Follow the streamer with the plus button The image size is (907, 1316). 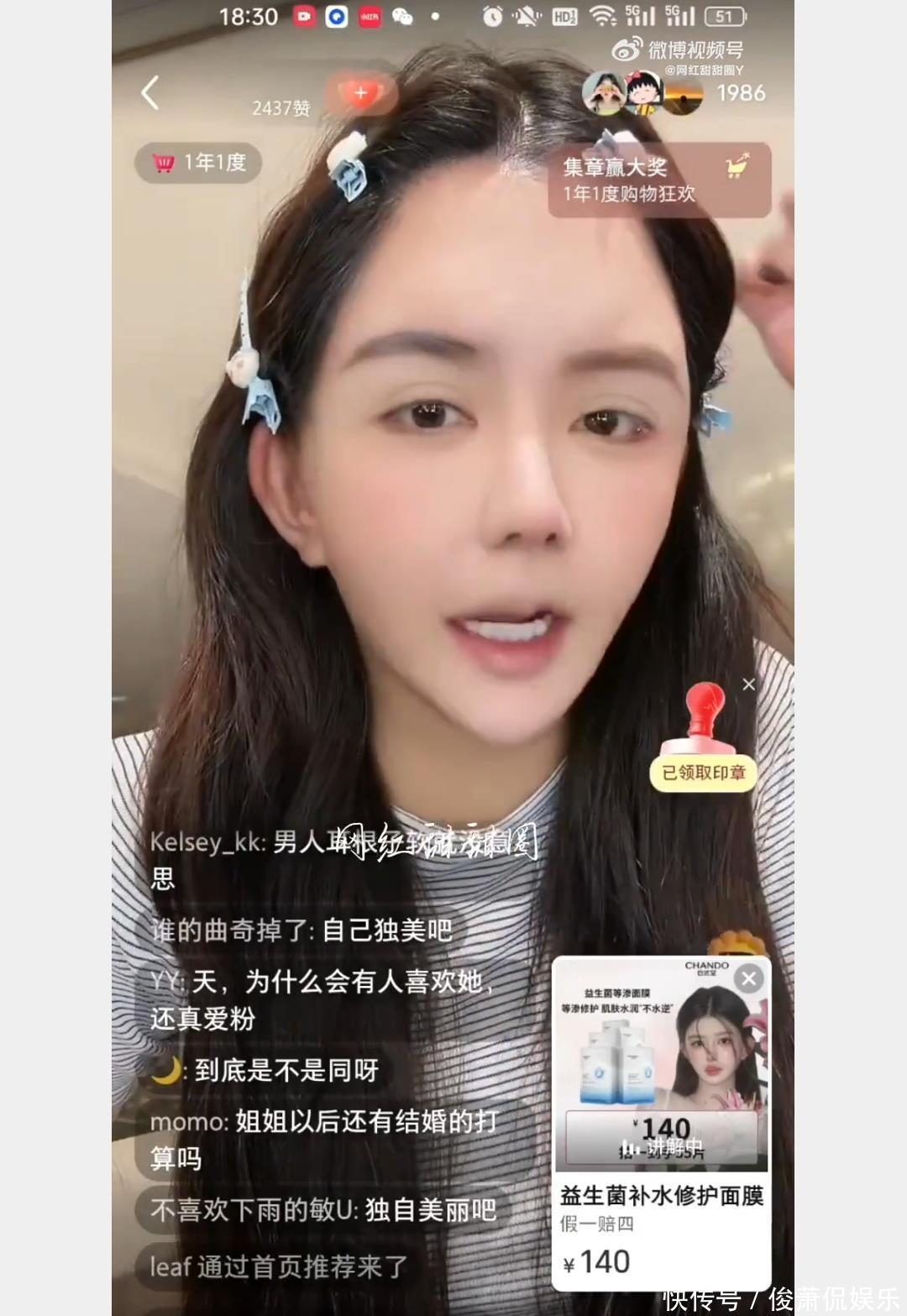[x=361, y=93]
